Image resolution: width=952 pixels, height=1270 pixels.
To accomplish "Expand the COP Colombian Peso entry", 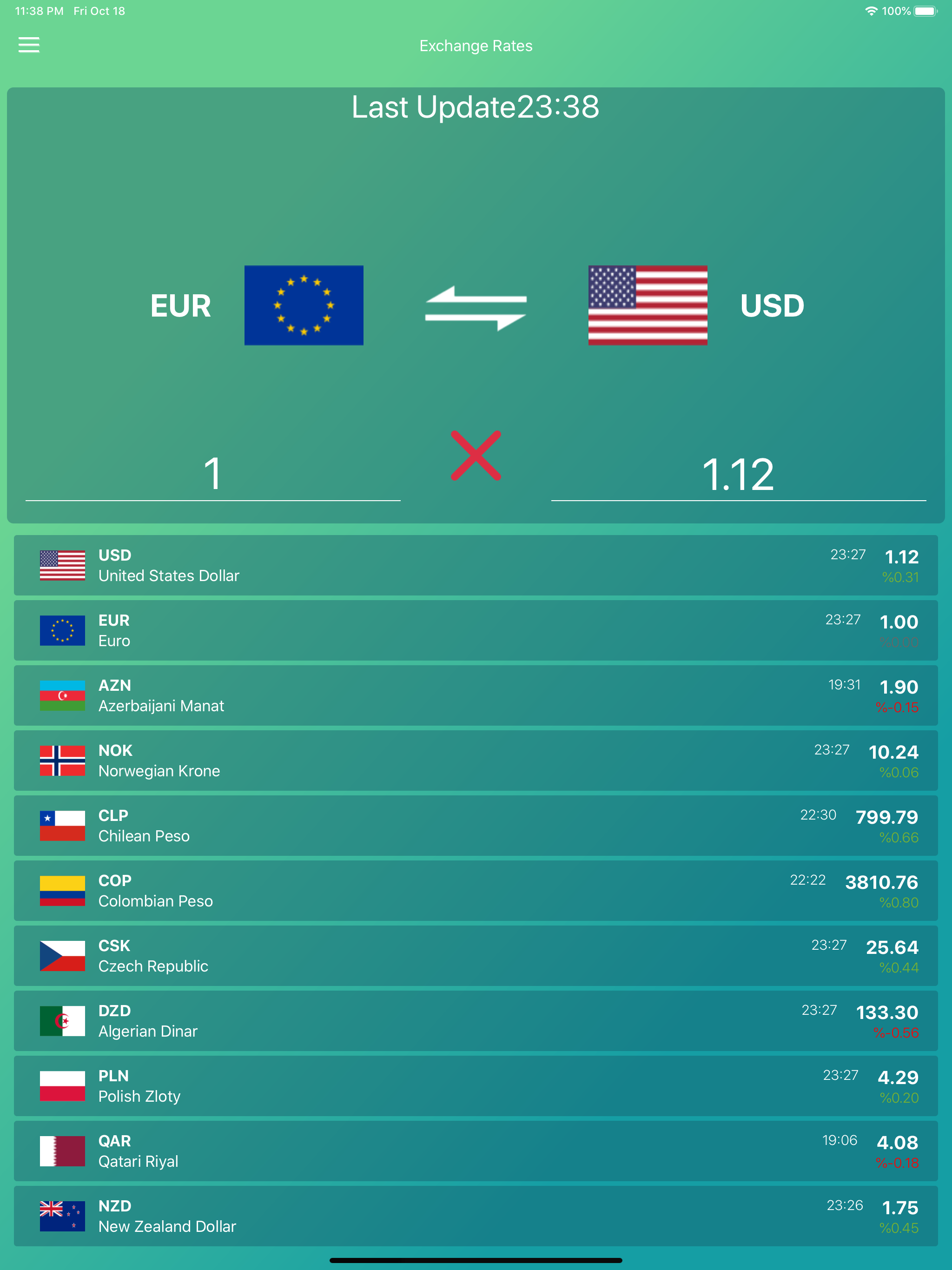I will pyautogui.click(x=476, y=891).
